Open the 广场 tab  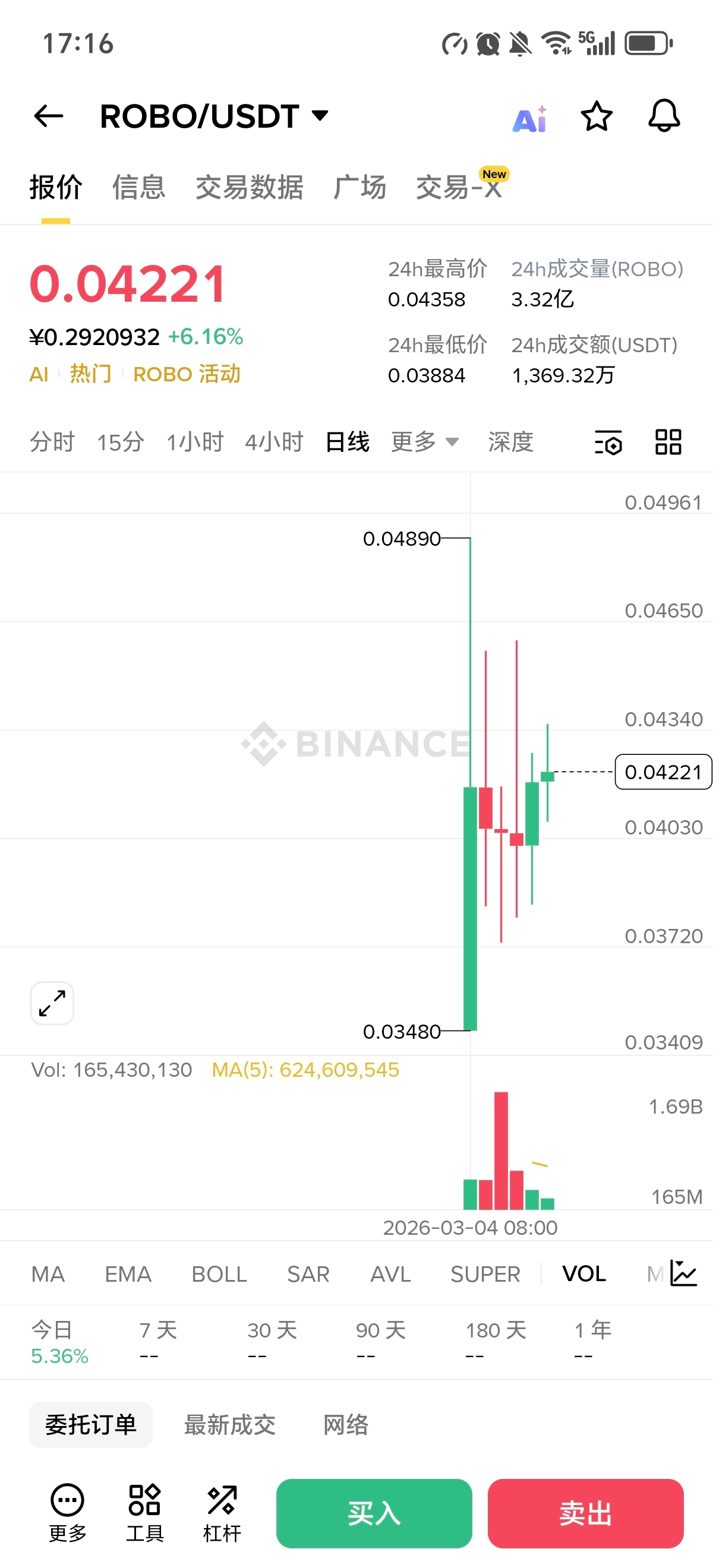(359, 187)
